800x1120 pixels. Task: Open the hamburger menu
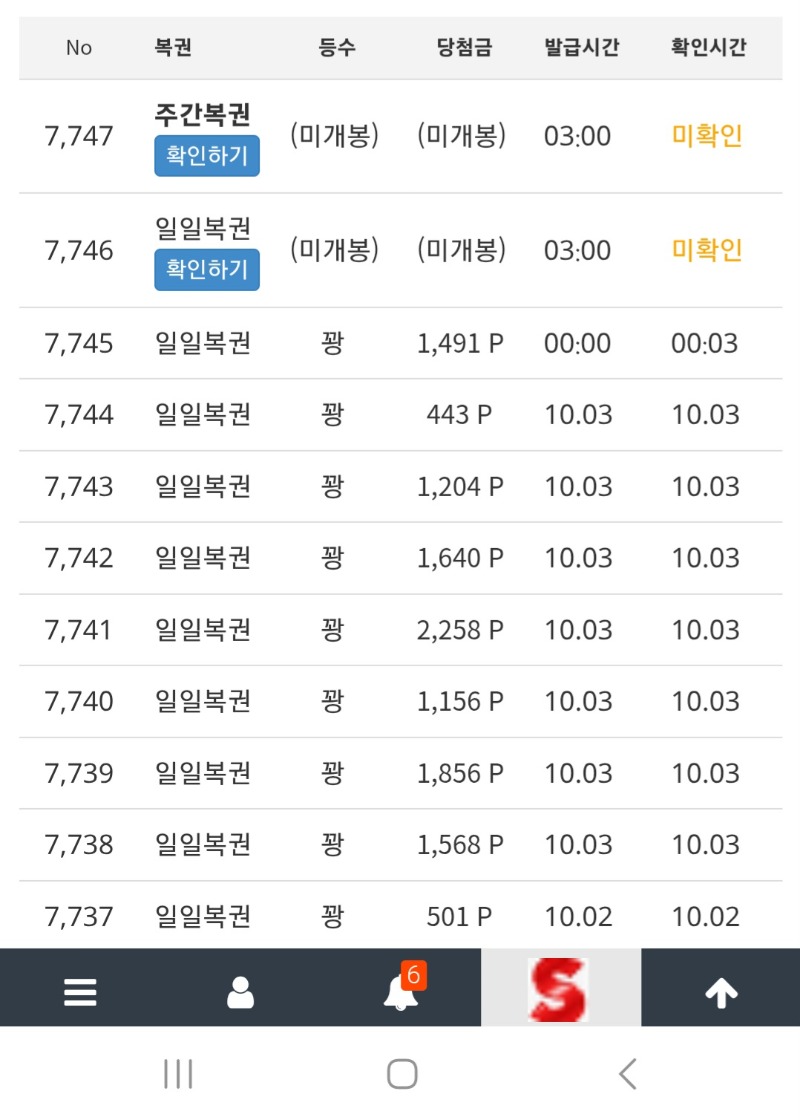click(80, 991)
